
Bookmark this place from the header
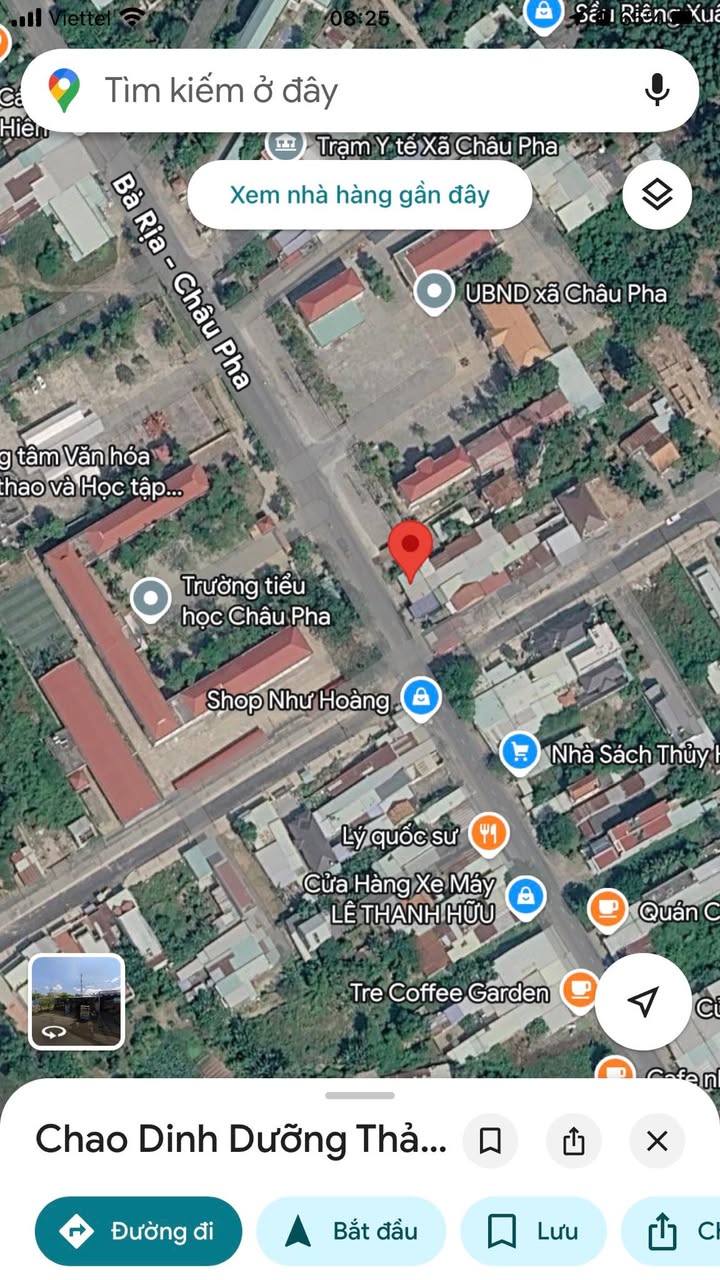pos(490,1141)
